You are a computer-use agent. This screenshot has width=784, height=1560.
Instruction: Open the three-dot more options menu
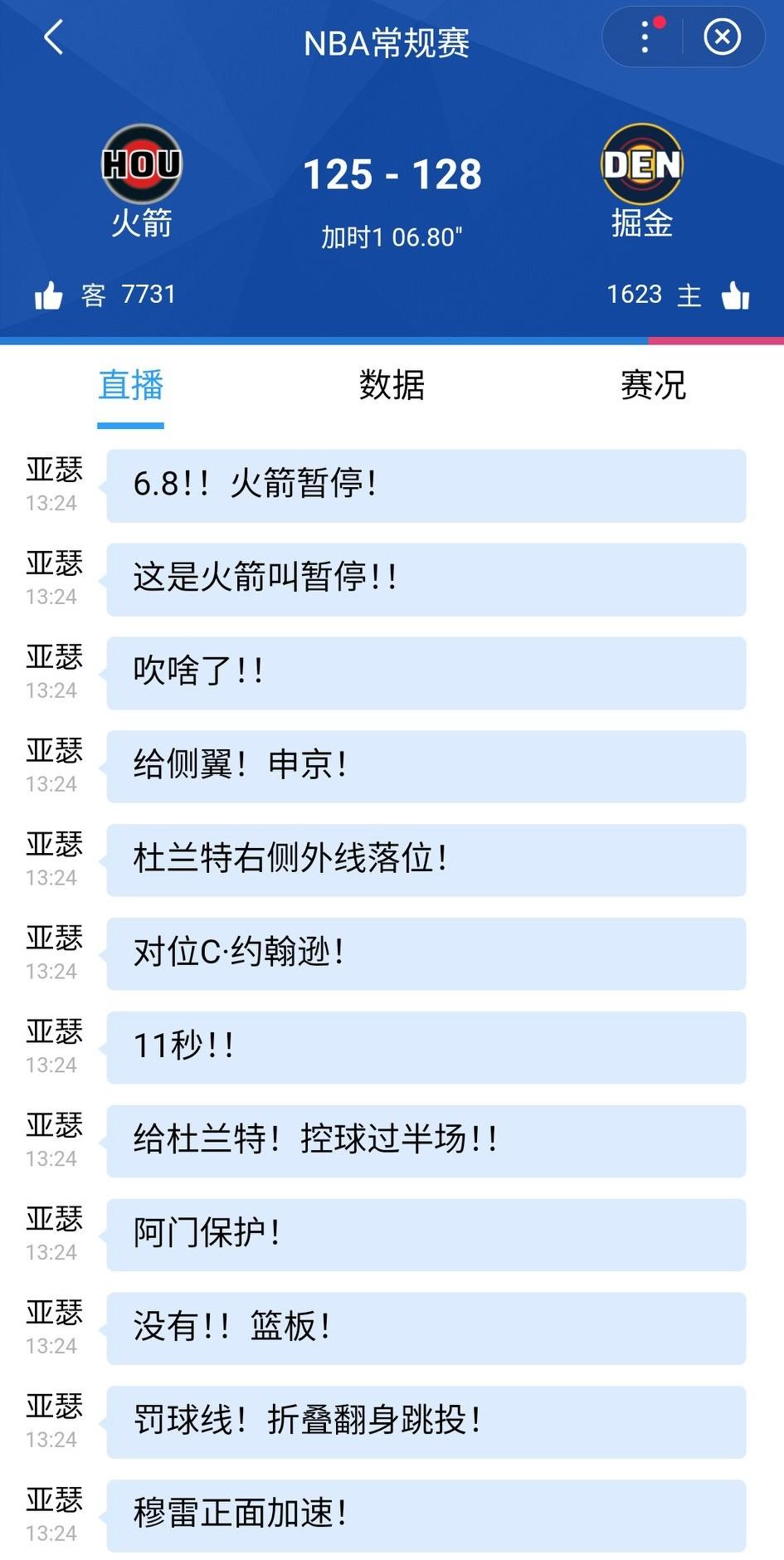point(645,37)
